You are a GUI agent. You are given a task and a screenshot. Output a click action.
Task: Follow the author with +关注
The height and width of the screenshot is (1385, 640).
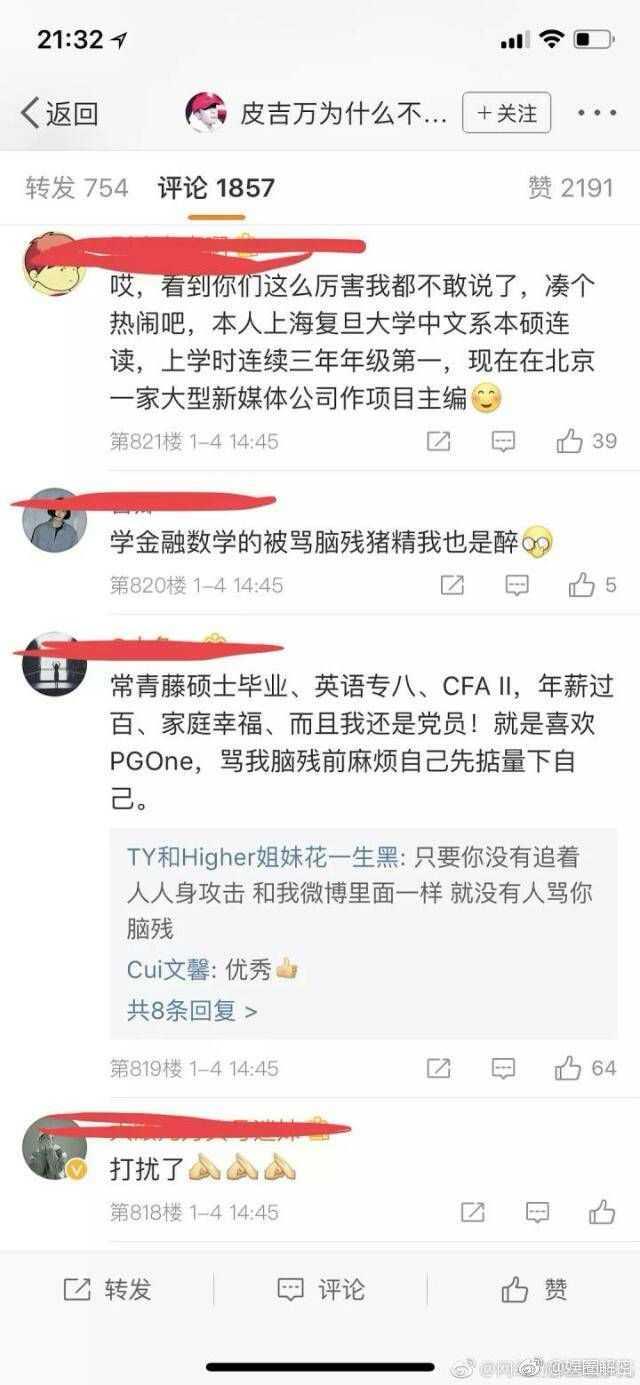pos(506,113)
